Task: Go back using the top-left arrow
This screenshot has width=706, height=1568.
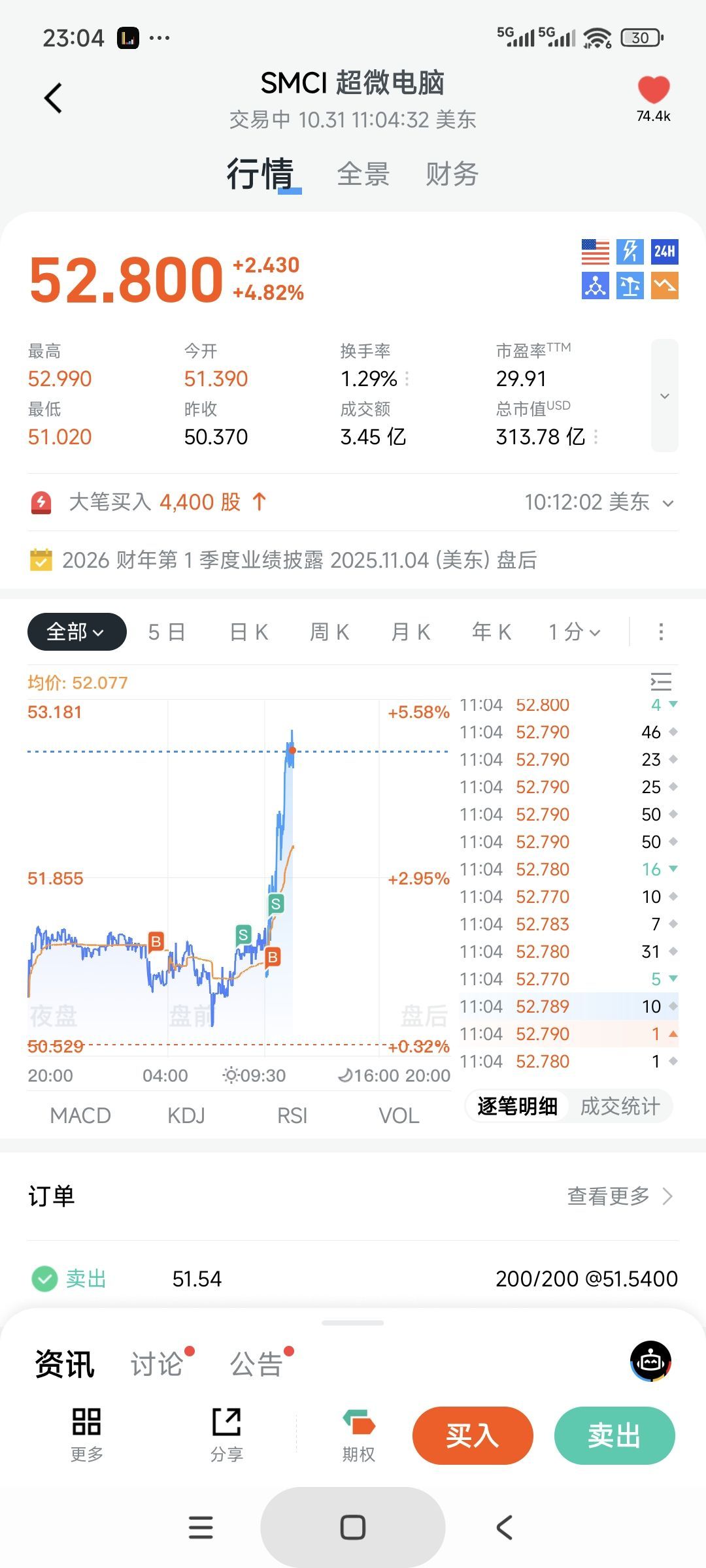Action: pos(53,99)
